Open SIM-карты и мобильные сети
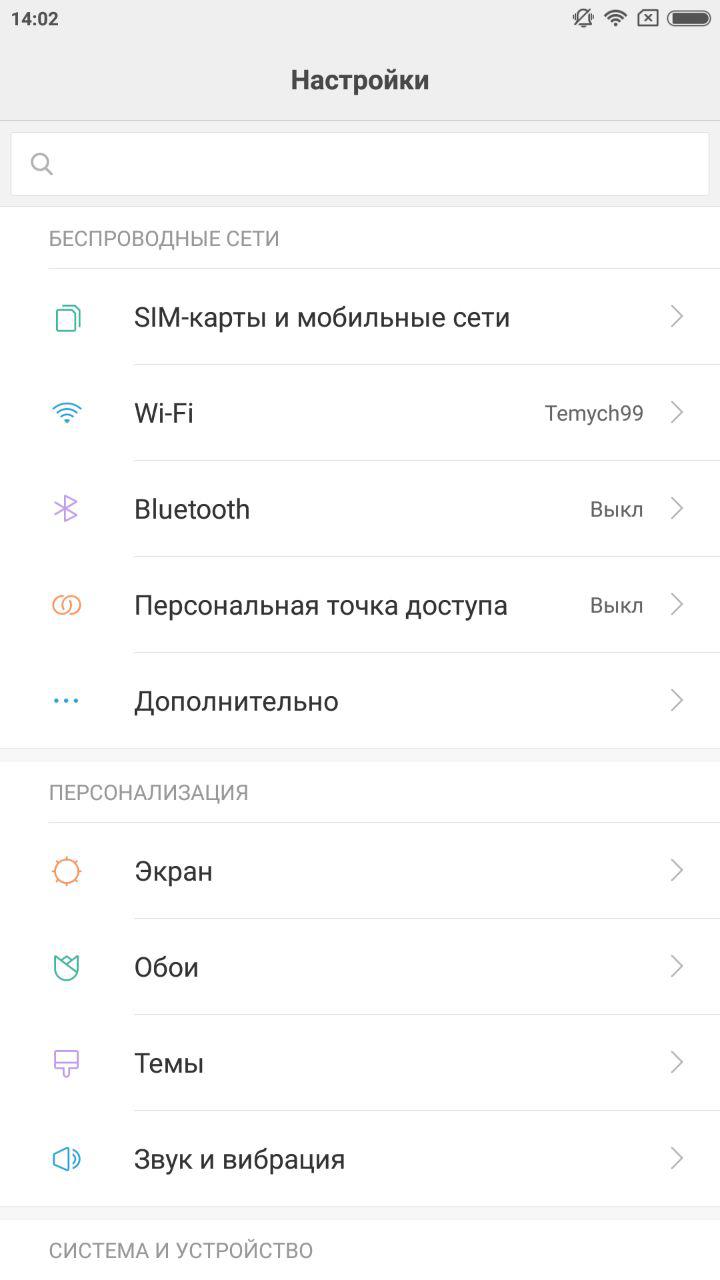Image resolution: width=720 pixels, height=1280 pixels. [x=360, y=317]
